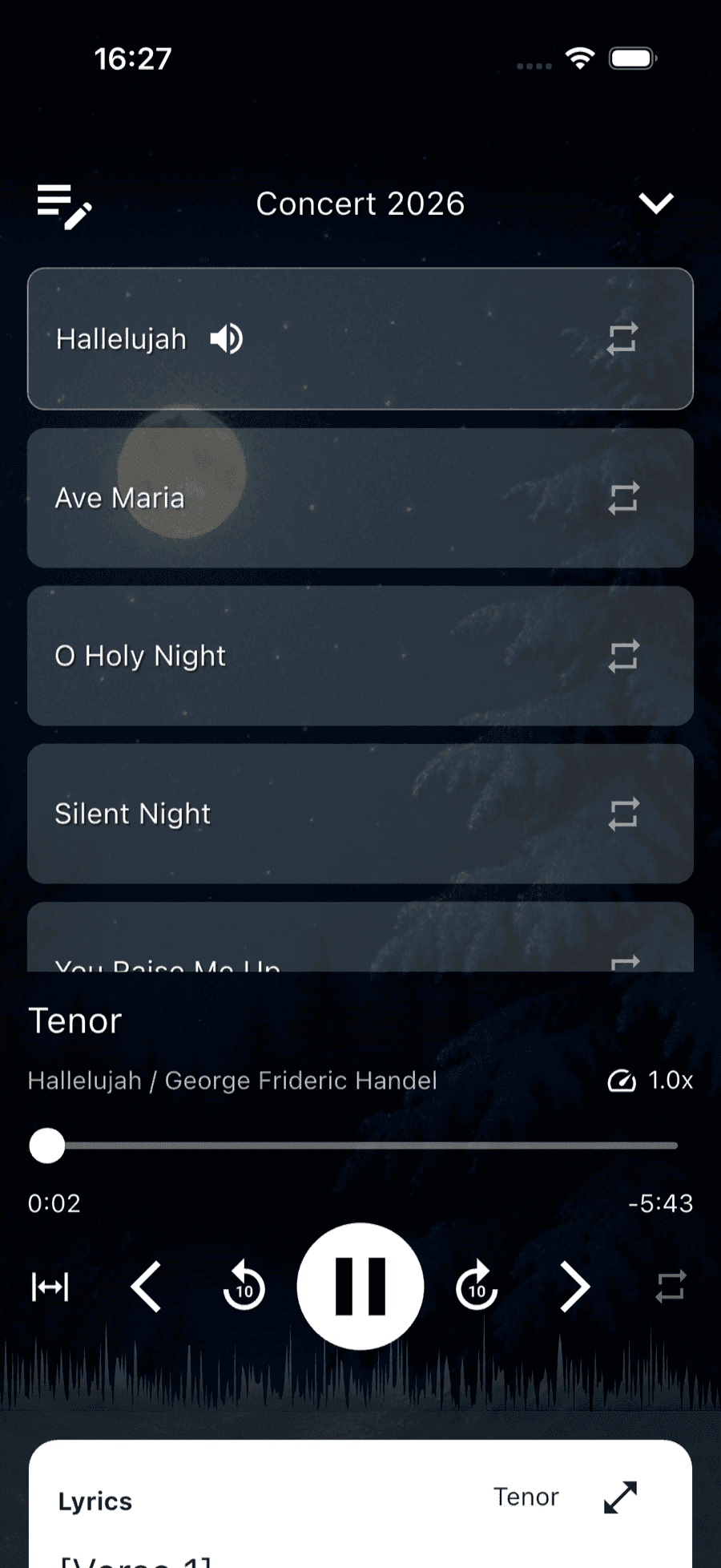The height and width of the screenshot is (1568, 721).
Task: Enable loop on O Holy Night
Action: tap(624, 657)
